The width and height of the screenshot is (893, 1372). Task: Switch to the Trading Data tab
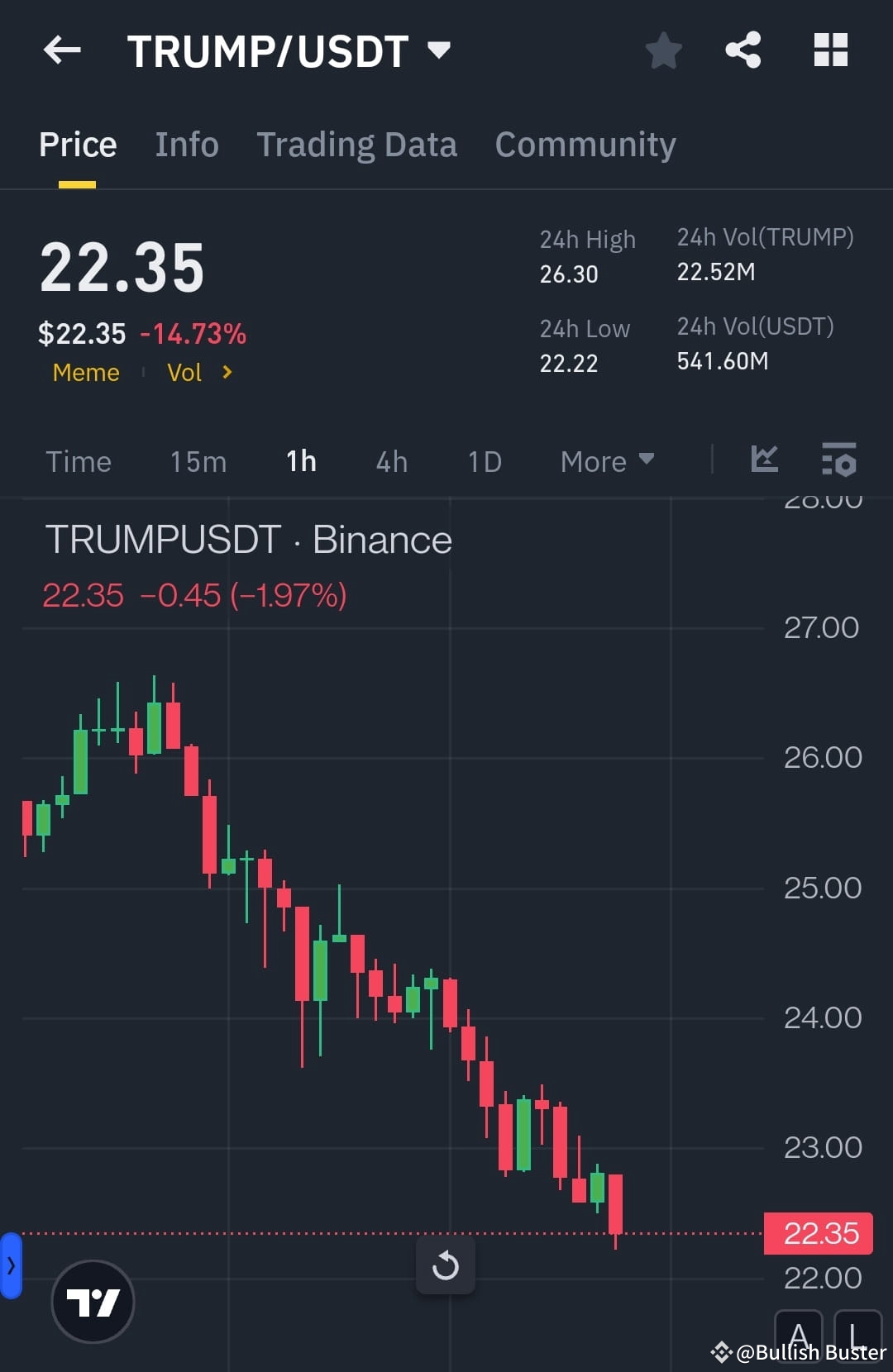click(357, 144)
